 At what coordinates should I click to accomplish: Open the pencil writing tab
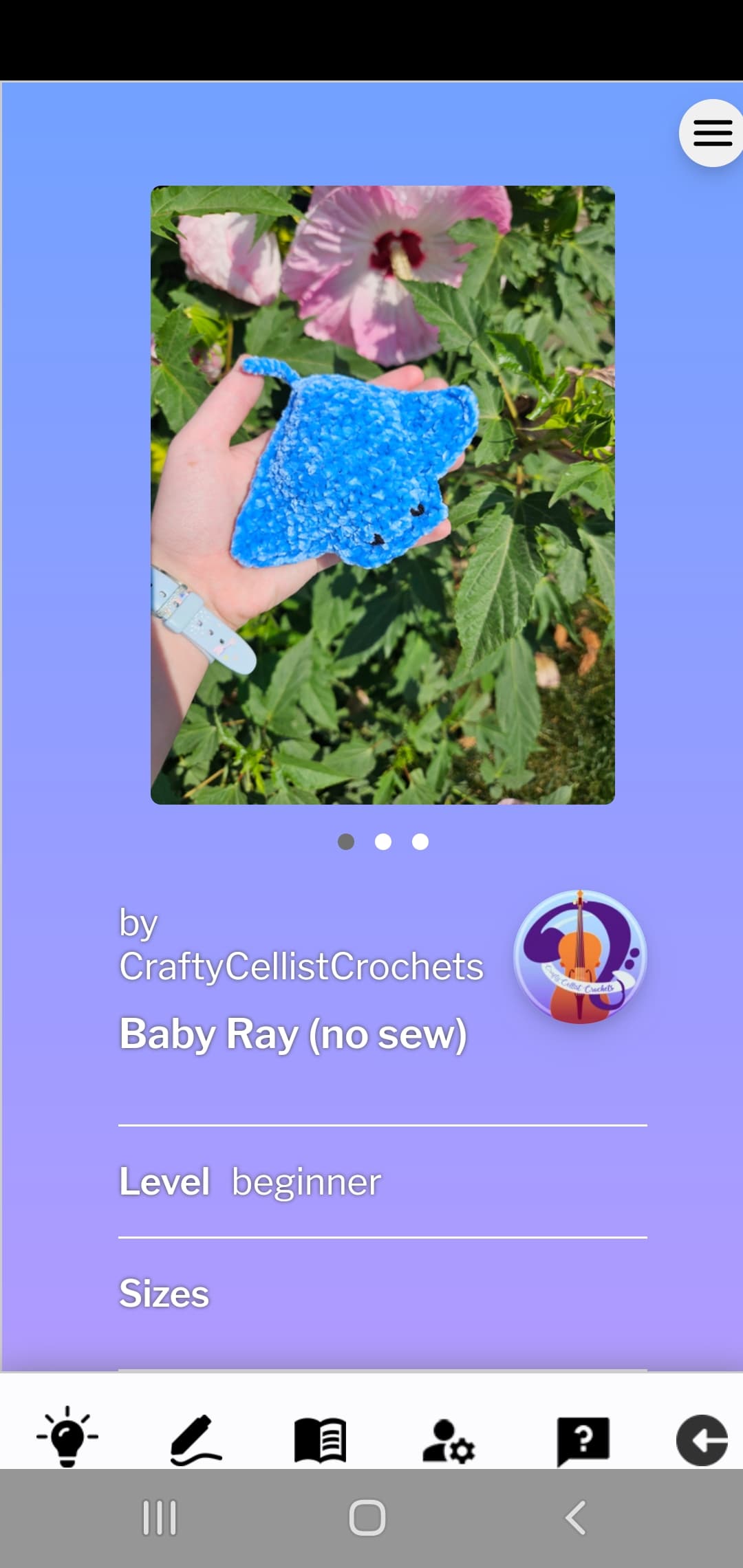[196, 1439]
